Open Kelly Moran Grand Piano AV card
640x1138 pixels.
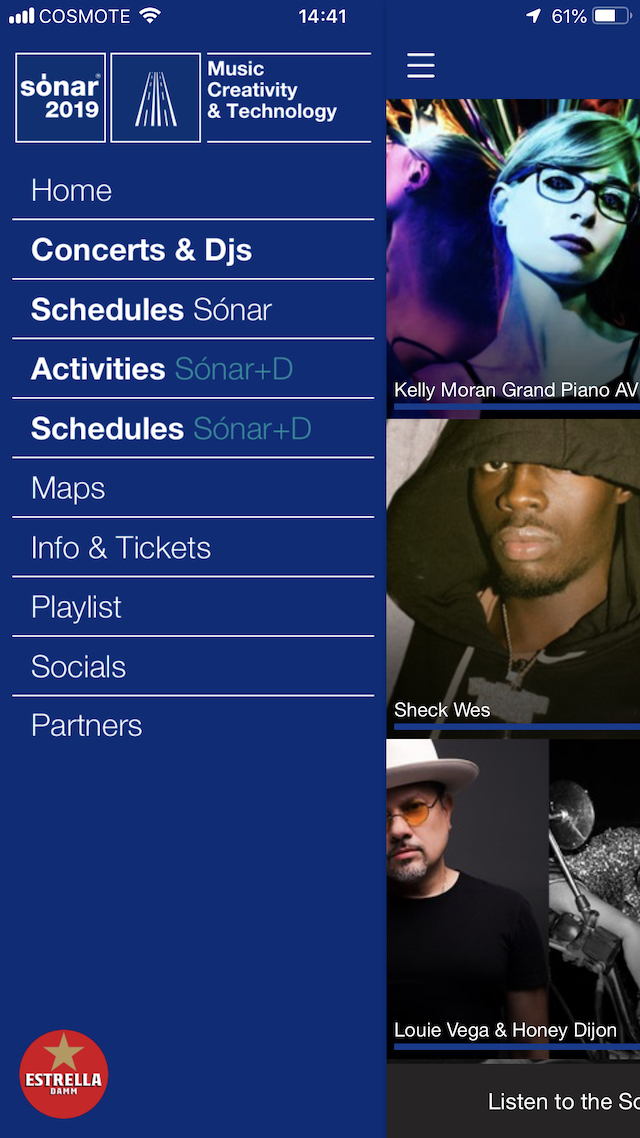[x=513, y=255]
